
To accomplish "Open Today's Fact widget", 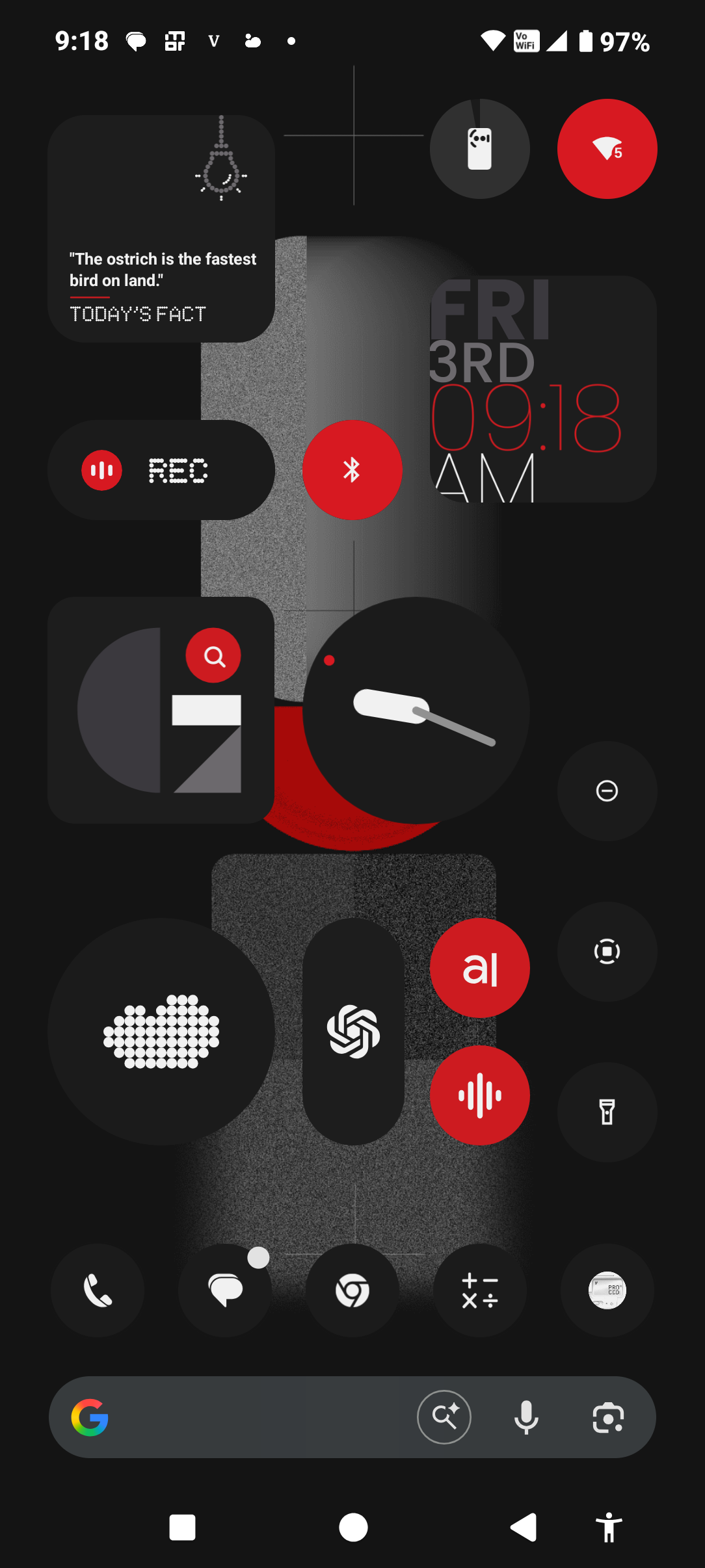I will point(161,229).
